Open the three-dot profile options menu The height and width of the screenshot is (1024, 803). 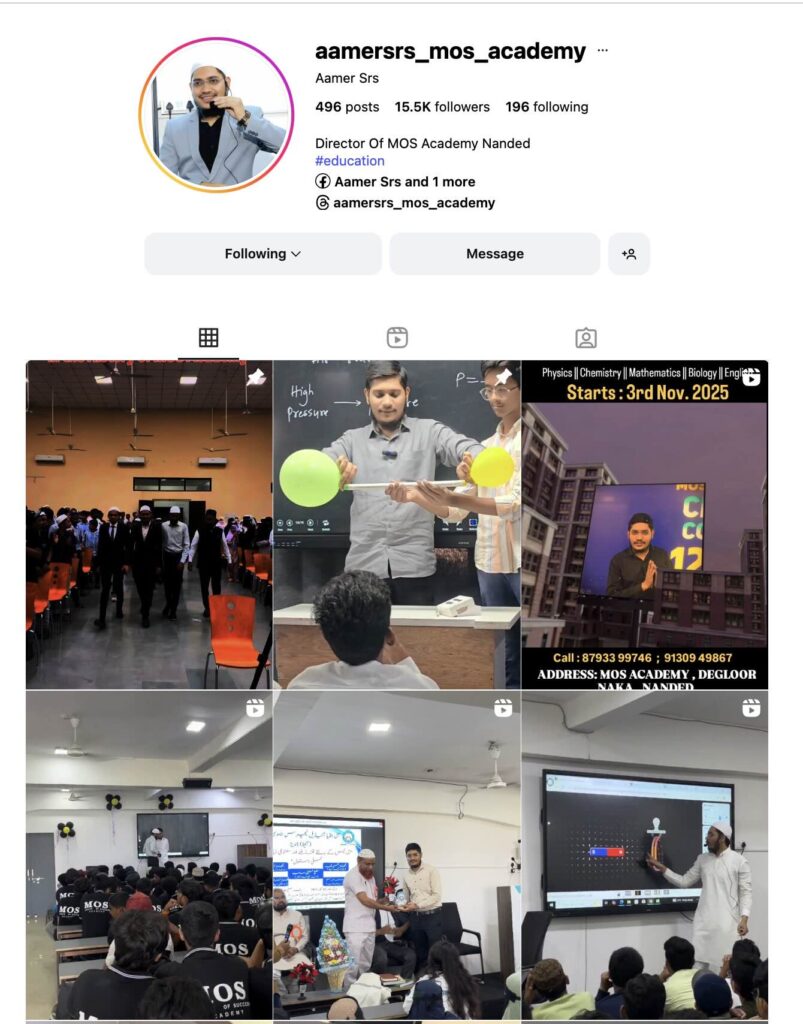[x=602, y=51]
